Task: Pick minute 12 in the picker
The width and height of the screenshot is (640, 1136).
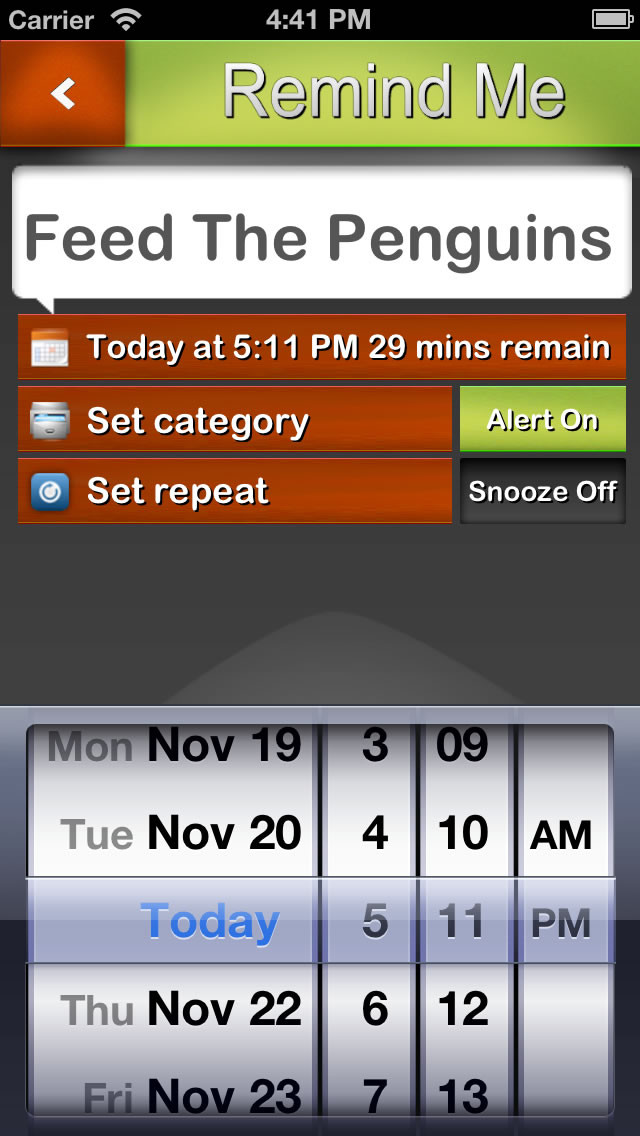Action: coord(463,1008)
